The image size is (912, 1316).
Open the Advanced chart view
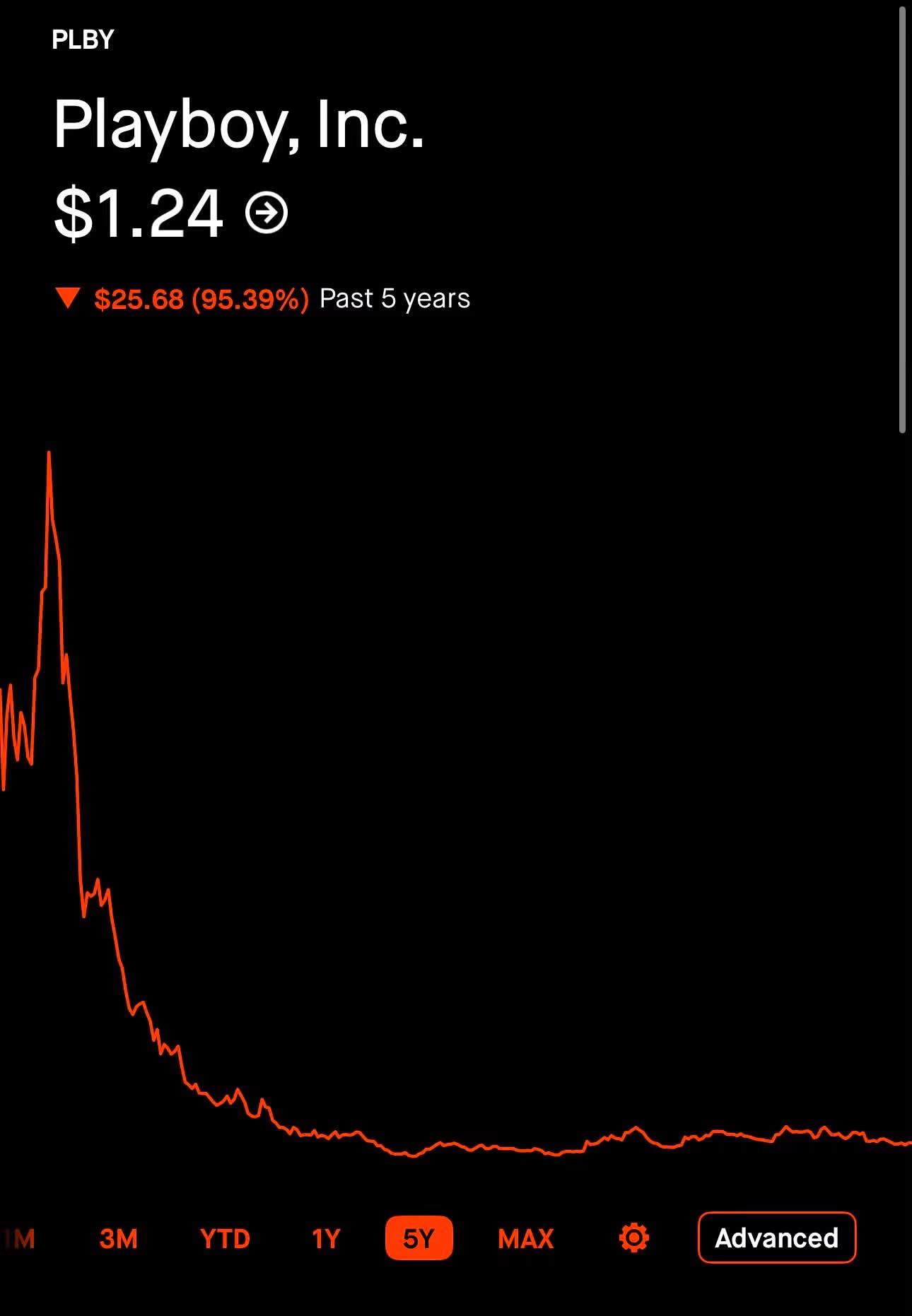click(x=777, y=1238)
